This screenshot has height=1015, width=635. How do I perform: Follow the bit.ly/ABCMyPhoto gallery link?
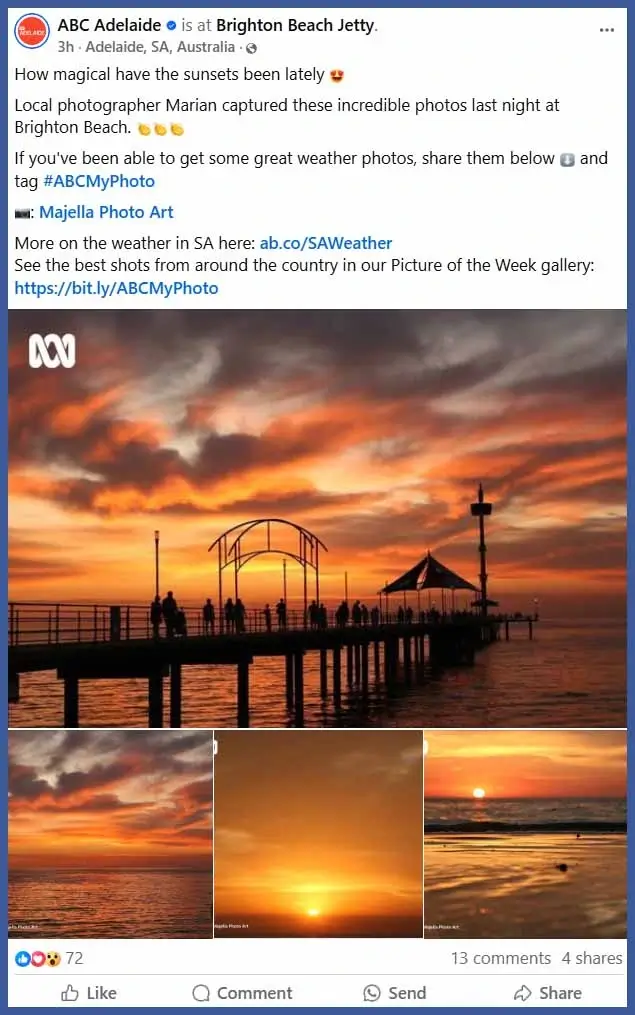(116, 288)
